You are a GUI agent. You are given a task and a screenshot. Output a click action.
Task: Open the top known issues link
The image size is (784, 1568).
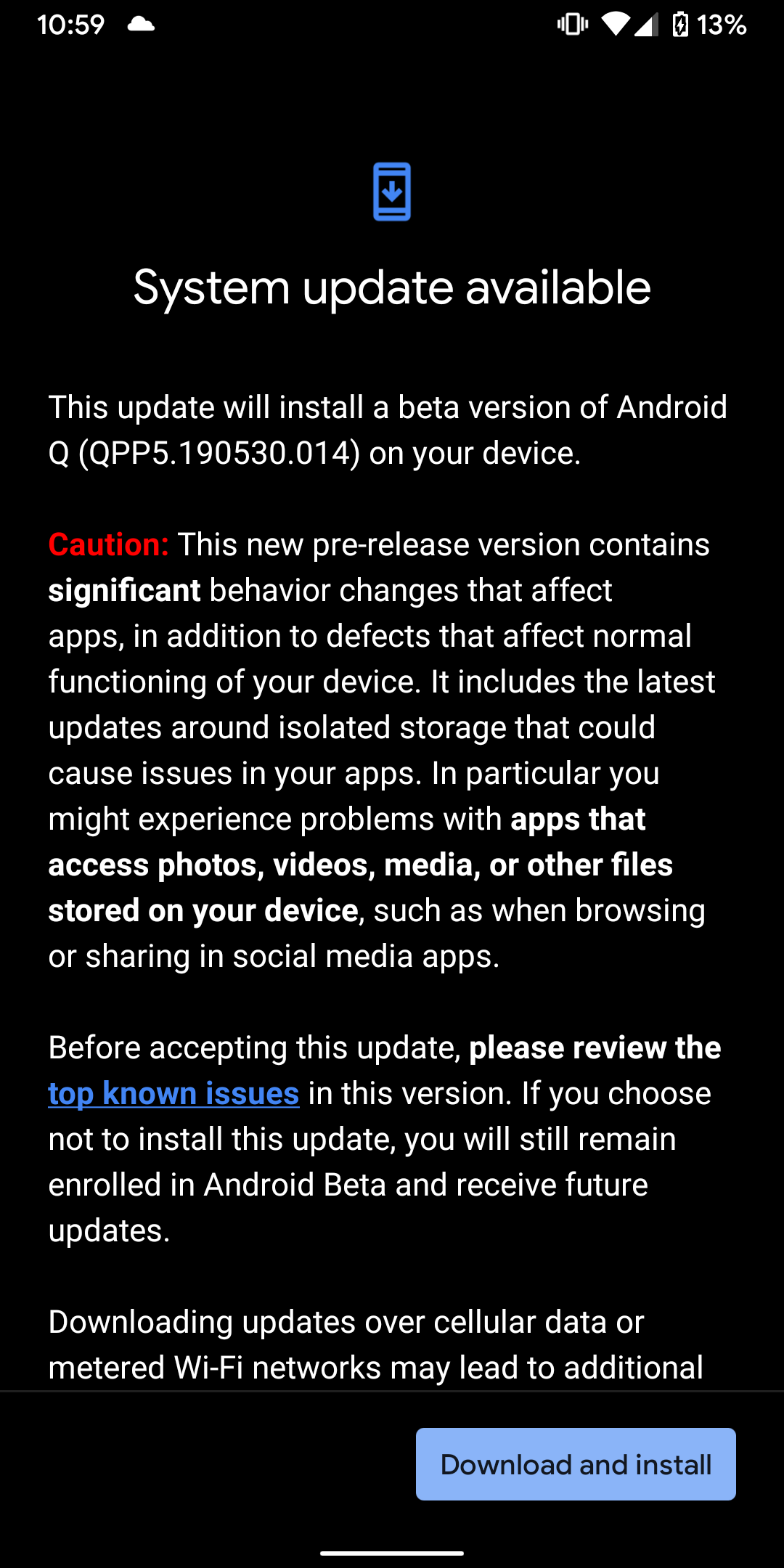click(173, 1093)
